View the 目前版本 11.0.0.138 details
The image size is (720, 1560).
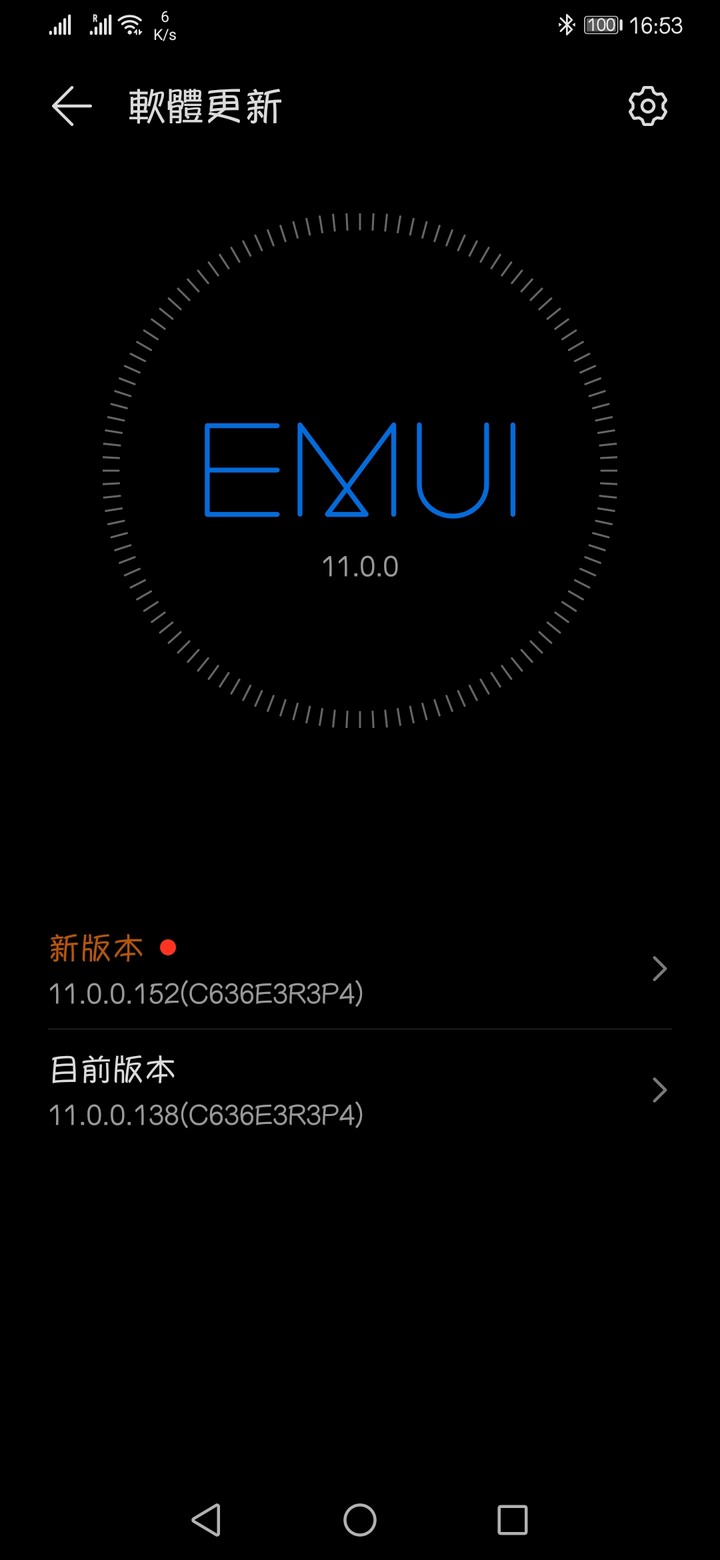click(360, 1090)
